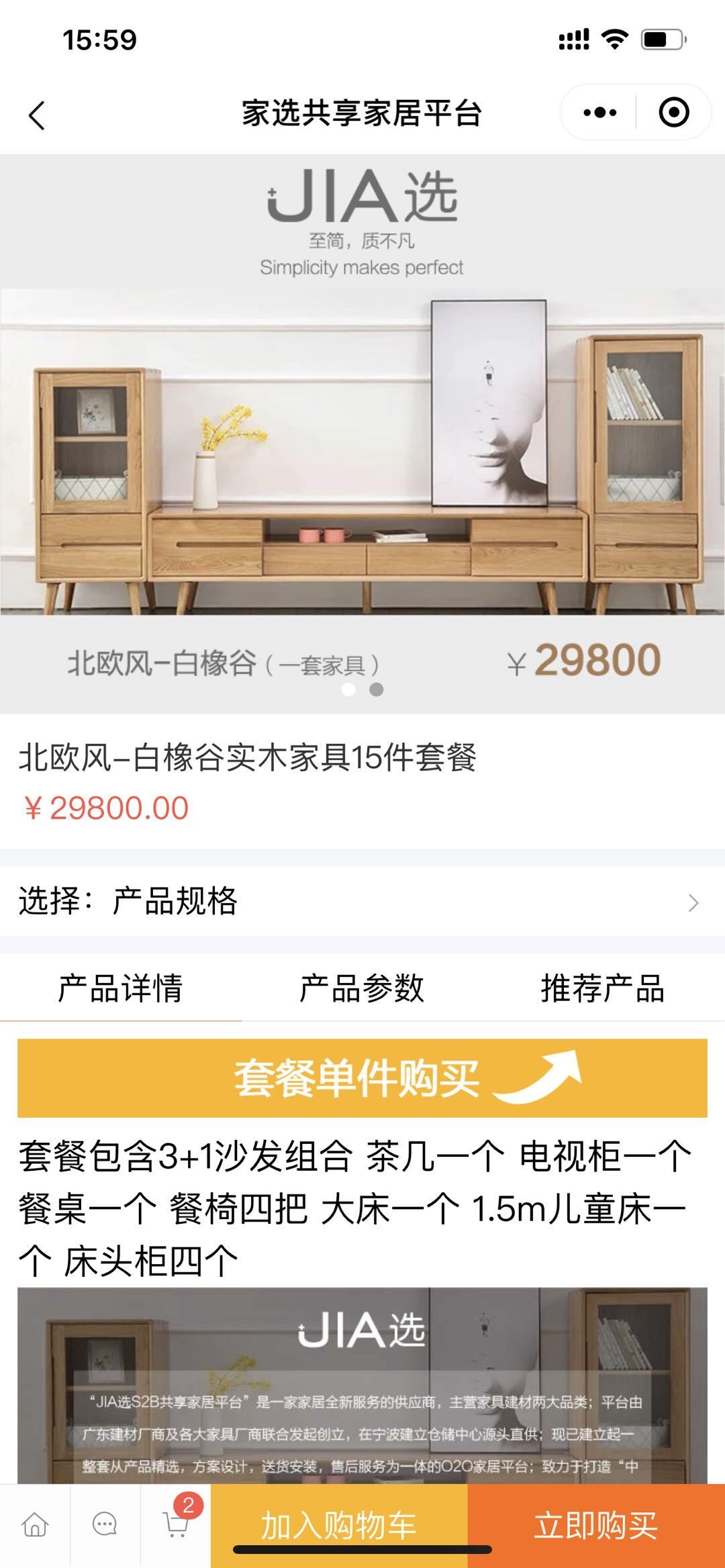Tap 加入购物车 to add to cart
The image size is (725, 1568).
click(x=339, y=1526)
